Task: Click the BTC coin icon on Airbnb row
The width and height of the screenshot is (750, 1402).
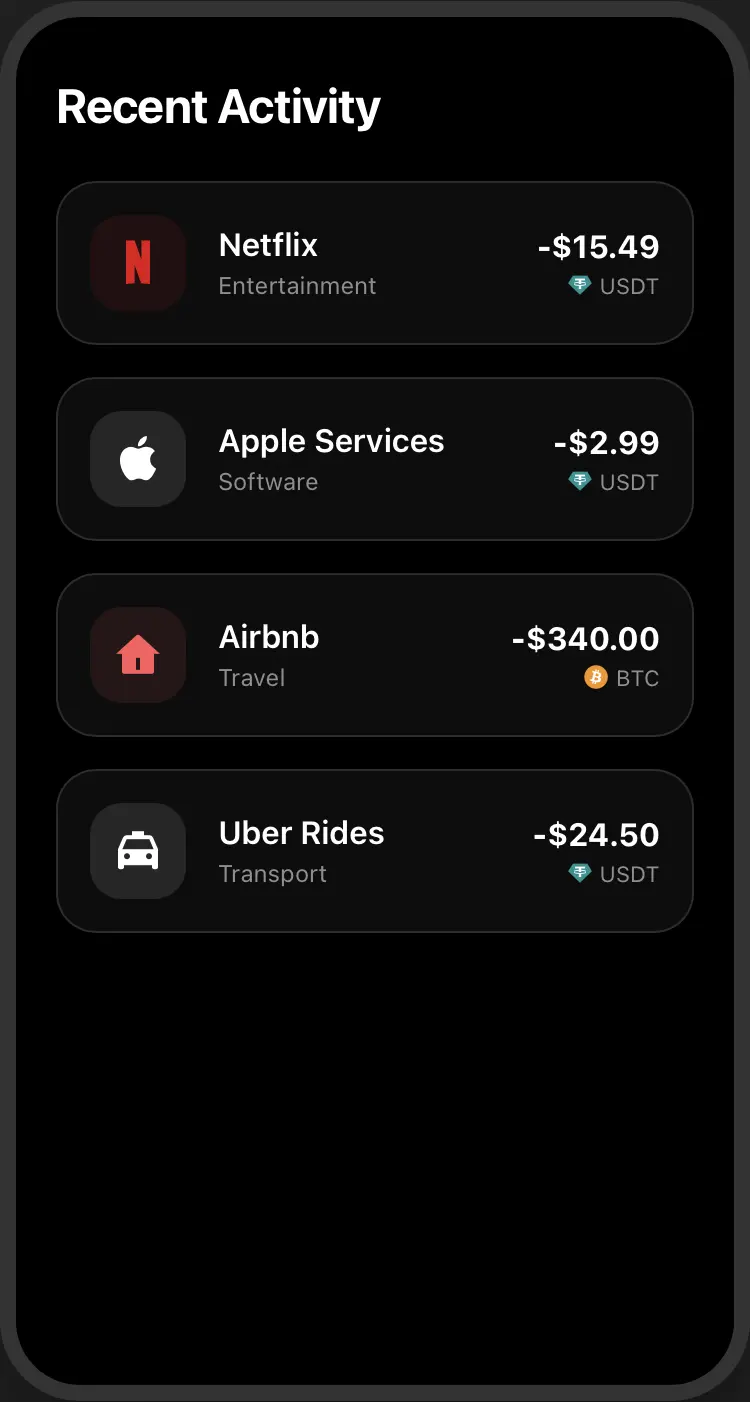Action: (x=595, y=677)
